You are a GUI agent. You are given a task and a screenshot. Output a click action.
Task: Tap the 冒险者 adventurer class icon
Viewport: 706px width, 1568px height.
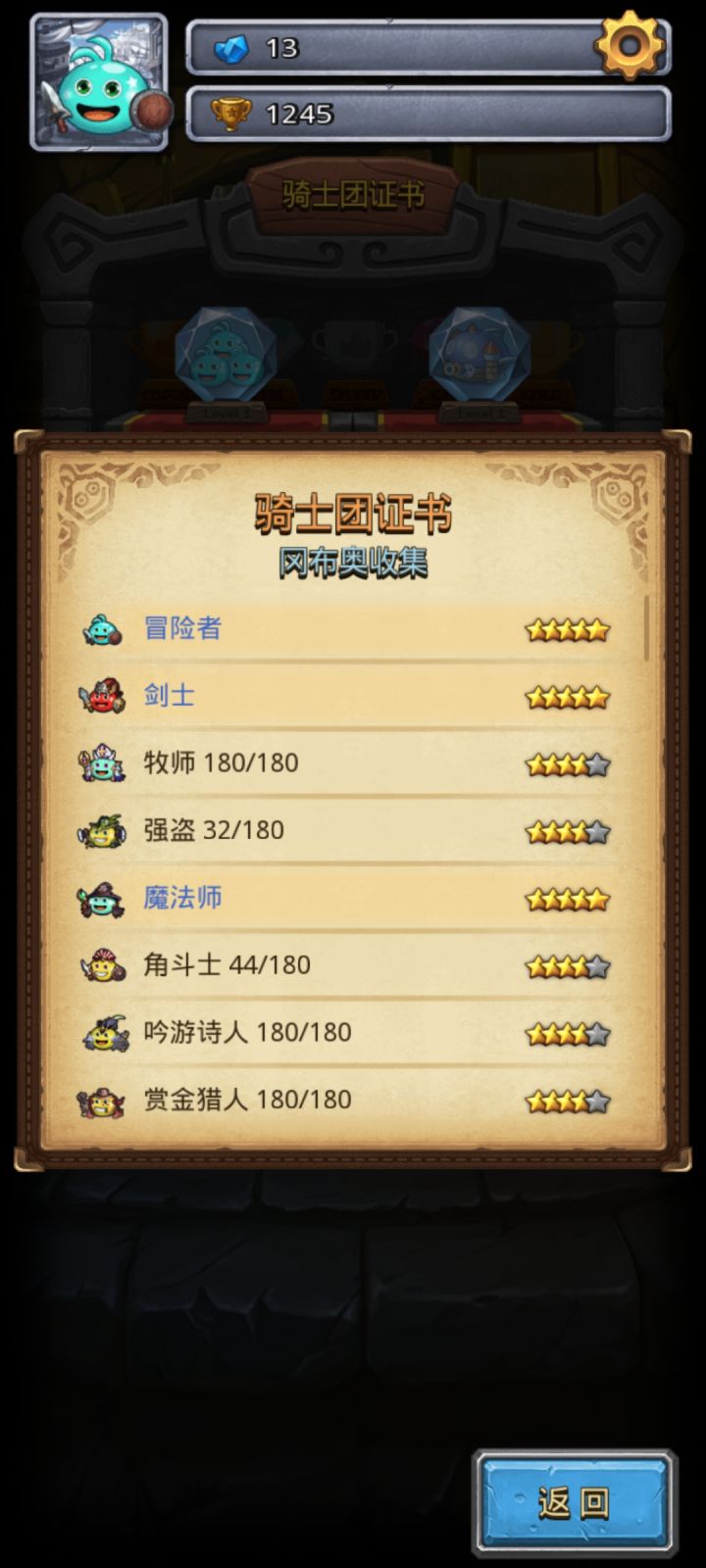pos(103,630)
